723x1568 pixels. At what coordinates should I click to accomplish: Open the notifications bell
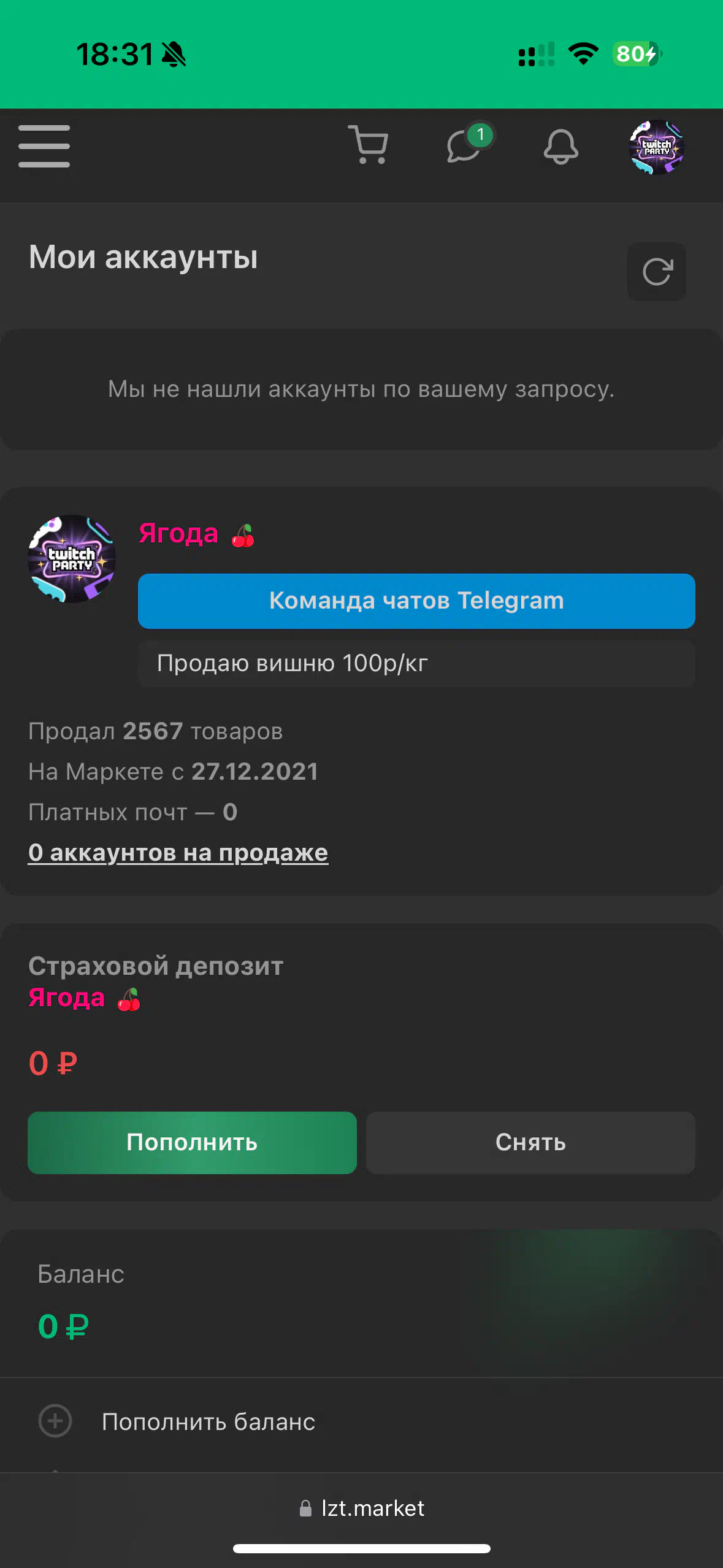click(560, 147)
